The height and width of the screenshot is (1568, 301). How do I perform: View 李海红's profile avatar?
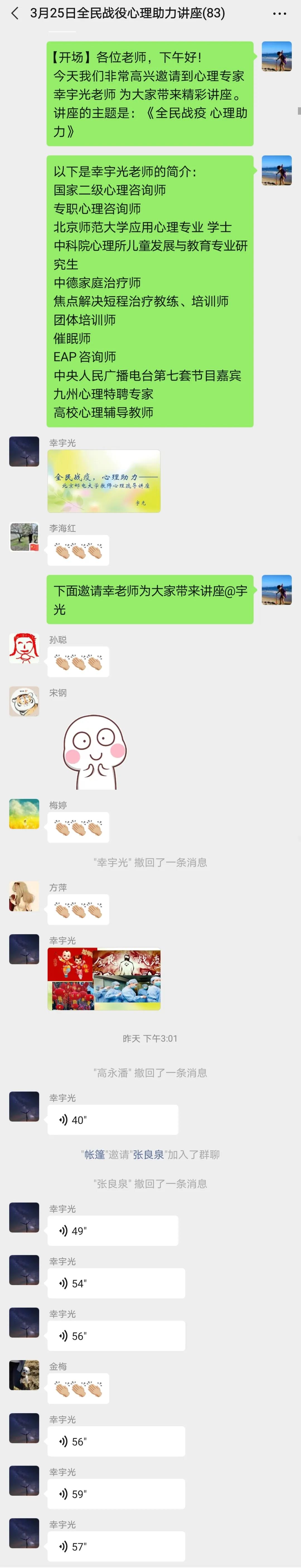click(x=24, y=537)
